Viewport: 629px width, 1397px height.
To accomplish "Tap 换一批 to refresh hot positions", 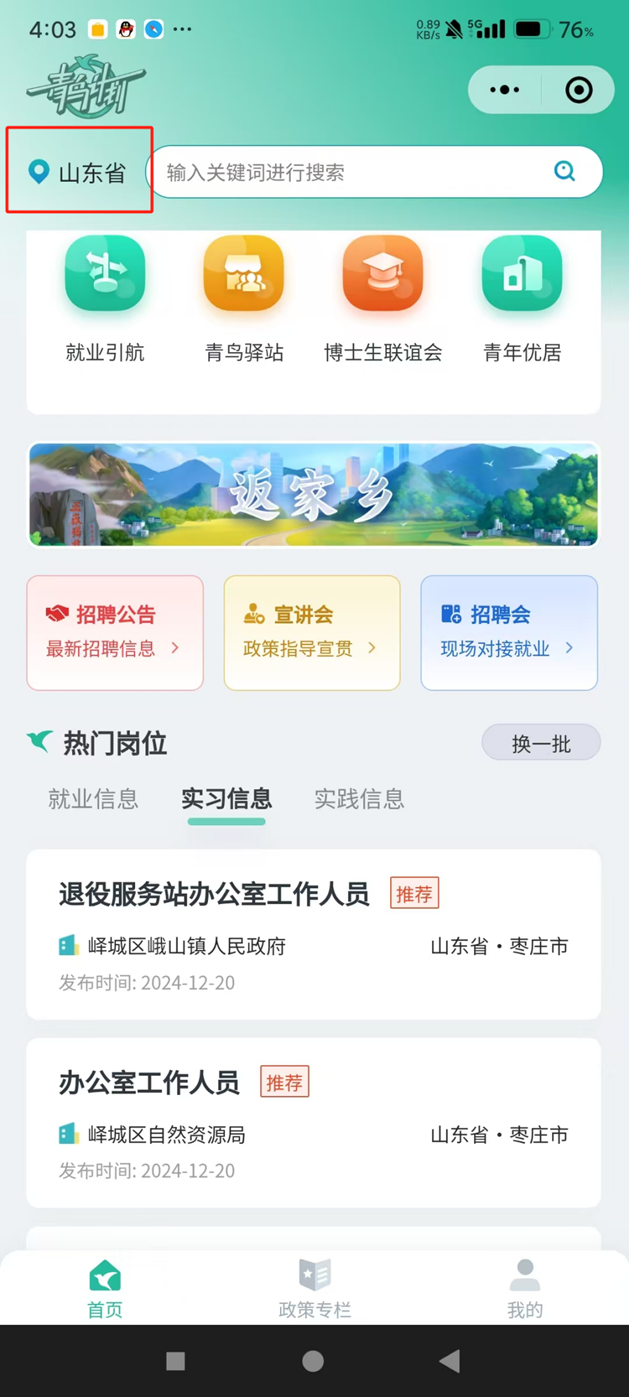I will point(541,743).
